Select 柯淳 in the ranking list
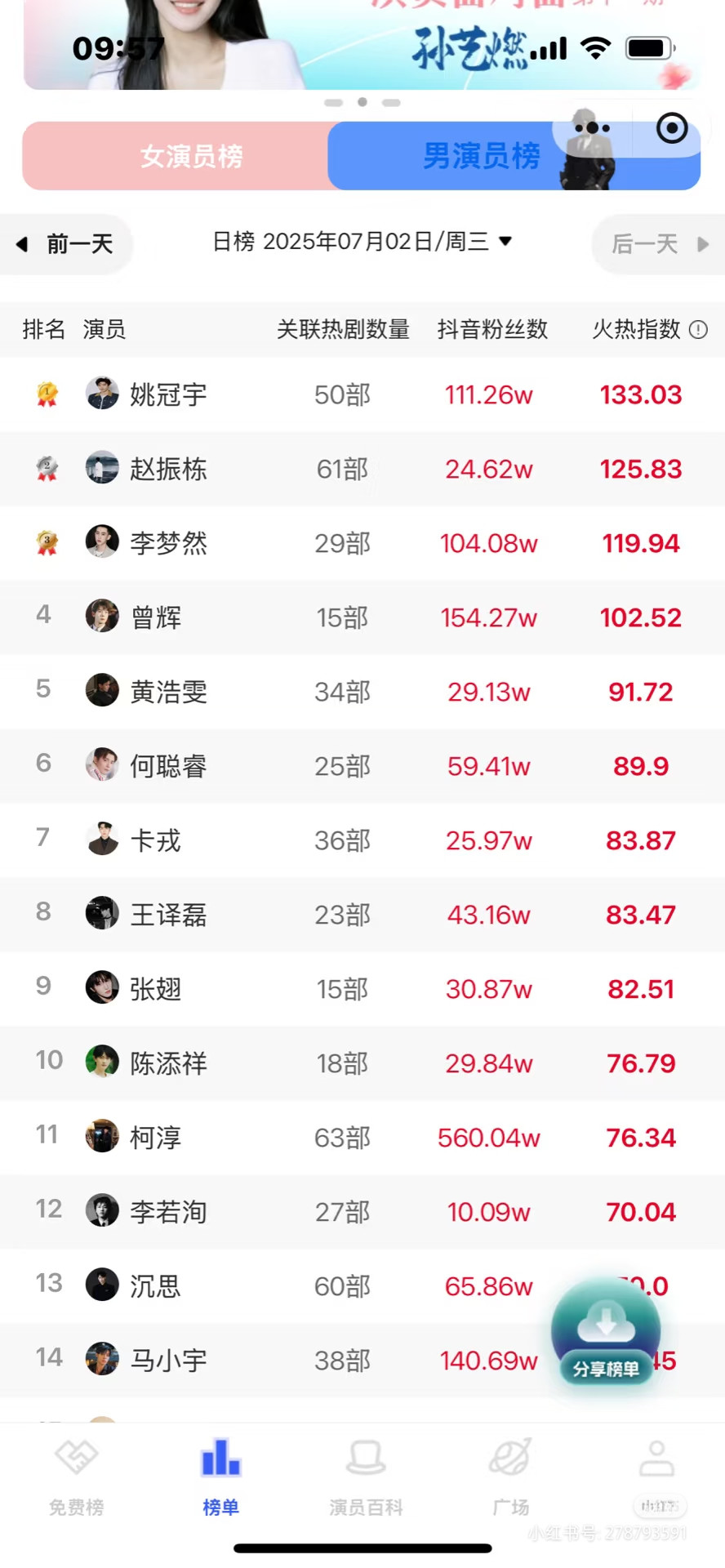725x1568 pixels. (362, 1138)
